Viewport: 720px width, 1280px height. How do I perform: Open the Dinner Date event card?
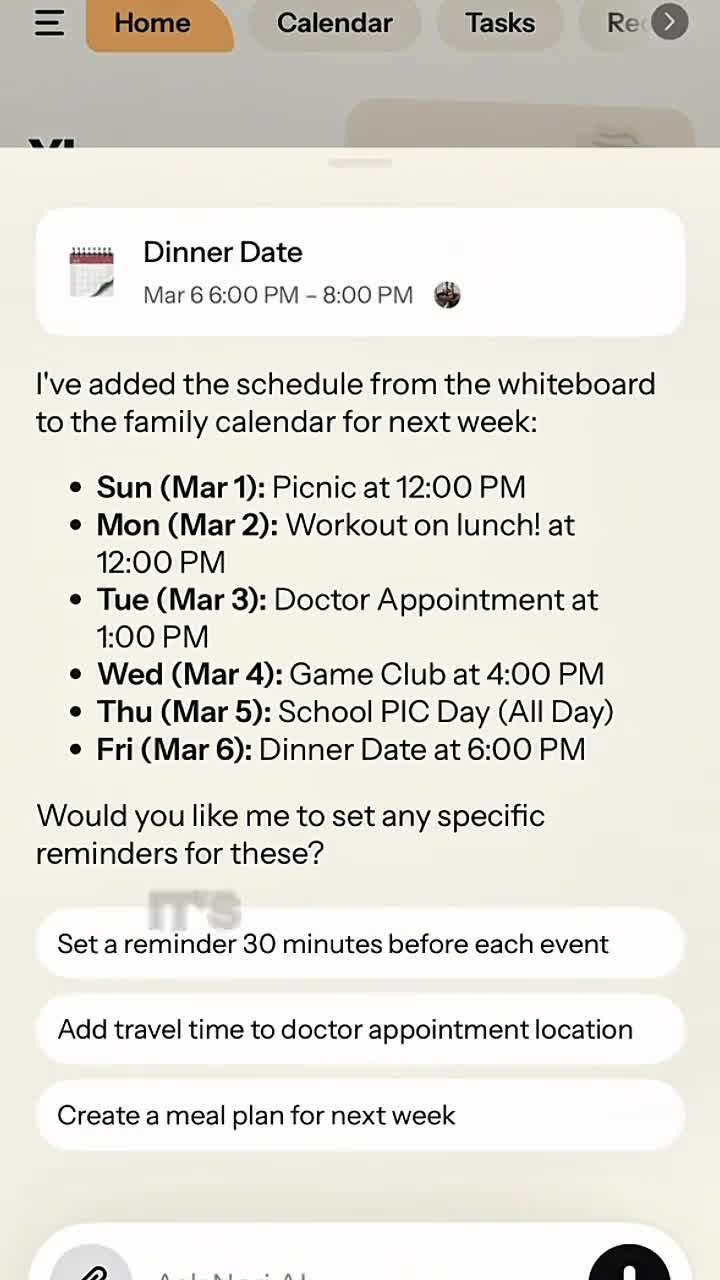[x=360, y=272]
